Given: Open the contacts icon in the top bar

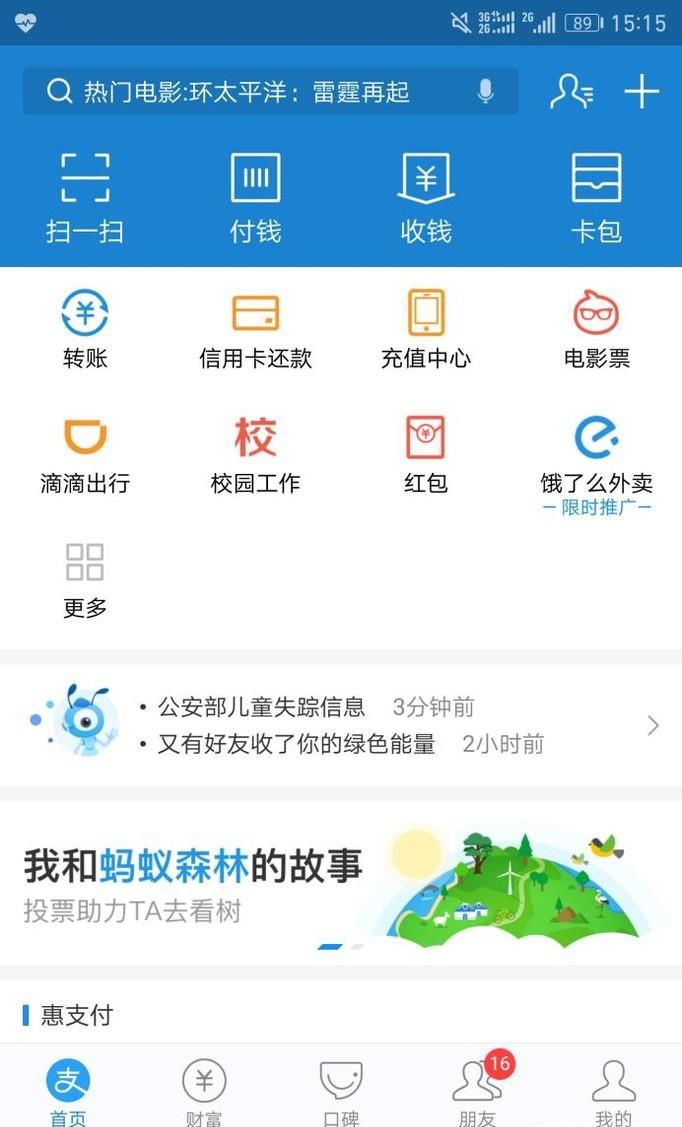Looking at the screenshot, I should click(x=571, y=92).
